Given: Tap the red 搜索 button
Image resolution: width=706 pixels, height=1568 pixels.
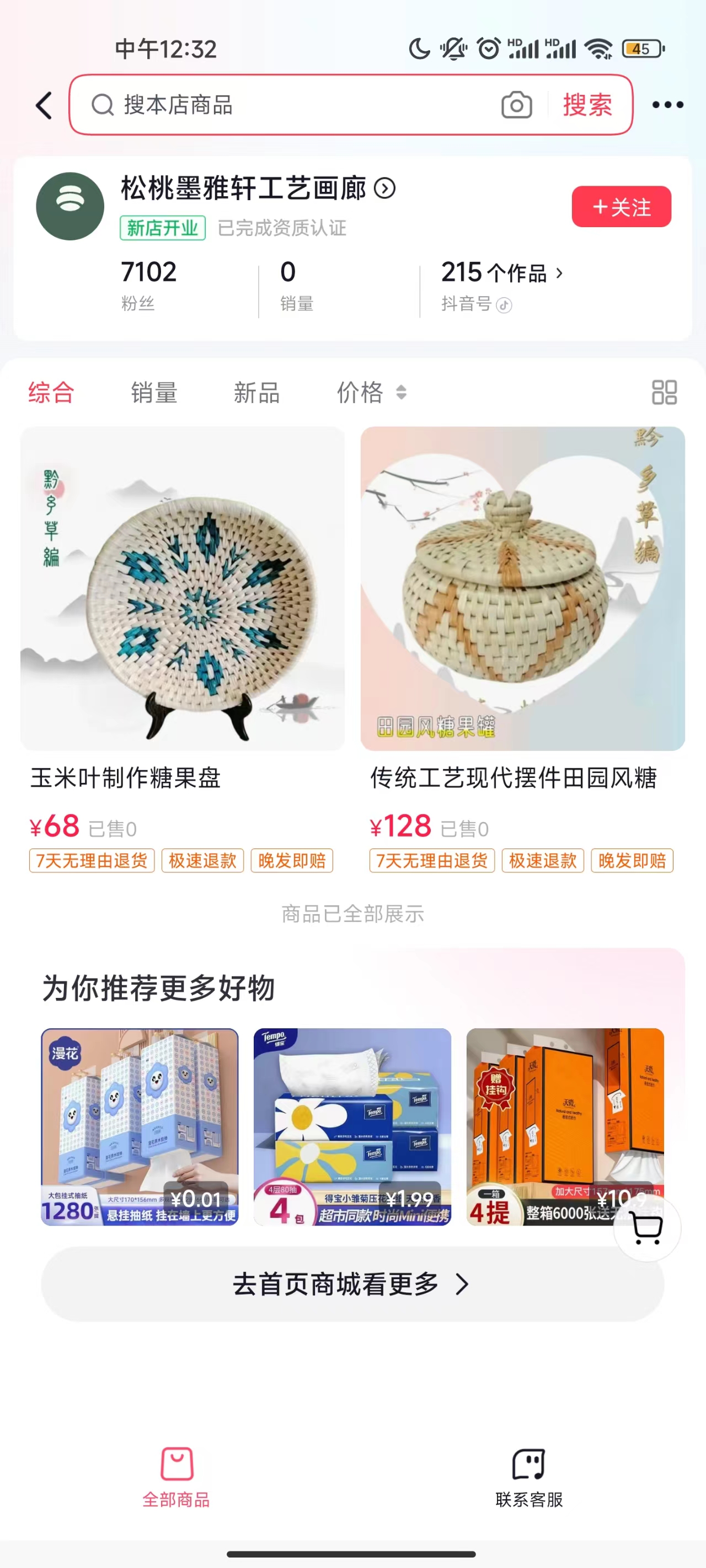Looking at the screenshot, I should point(587,105).
